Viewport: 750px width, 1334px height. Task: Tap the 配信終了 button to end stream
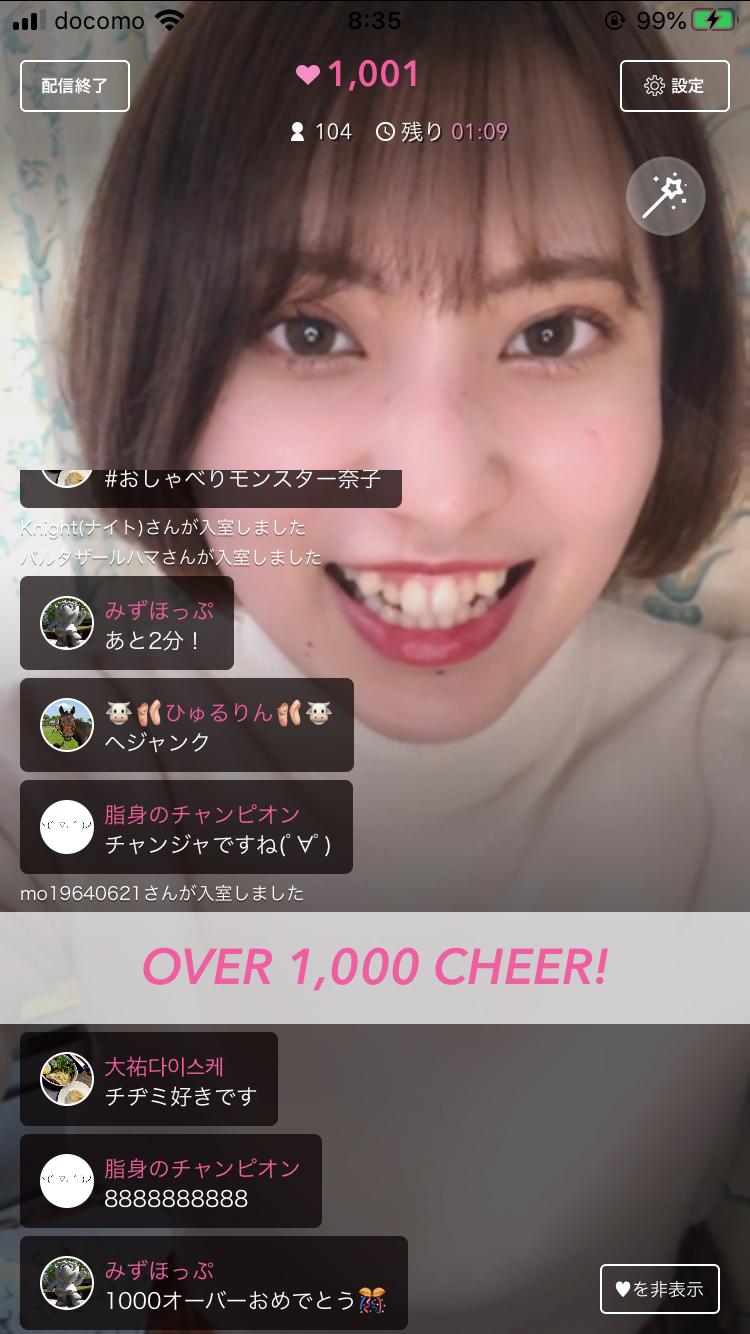(75, 86)
